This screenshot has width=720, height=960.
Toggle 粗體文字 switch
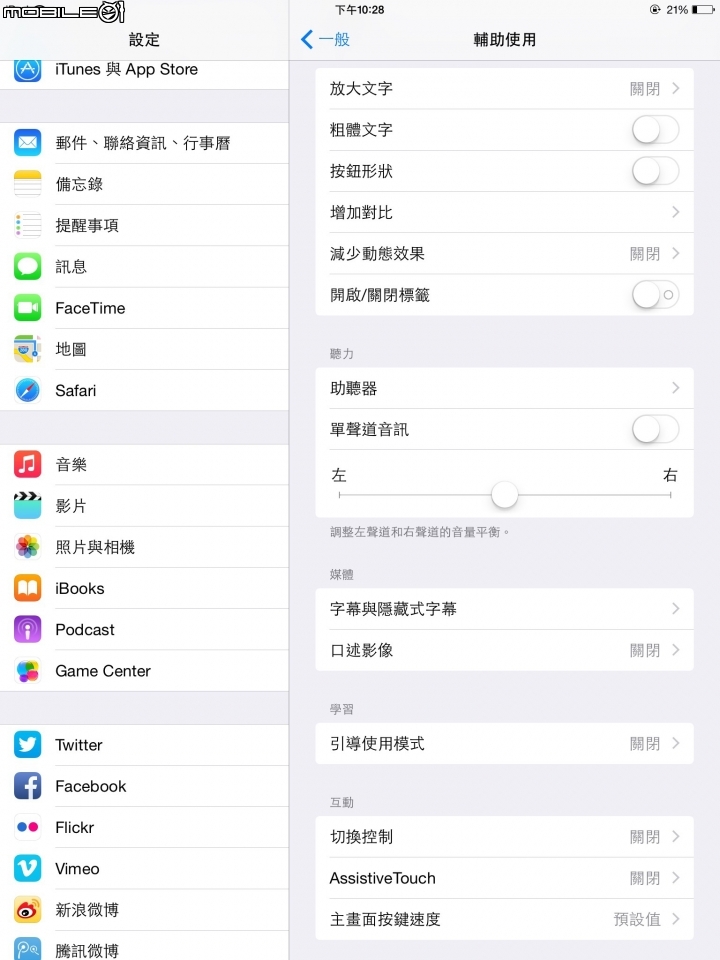pyautogui.click(x=655, y=130)
